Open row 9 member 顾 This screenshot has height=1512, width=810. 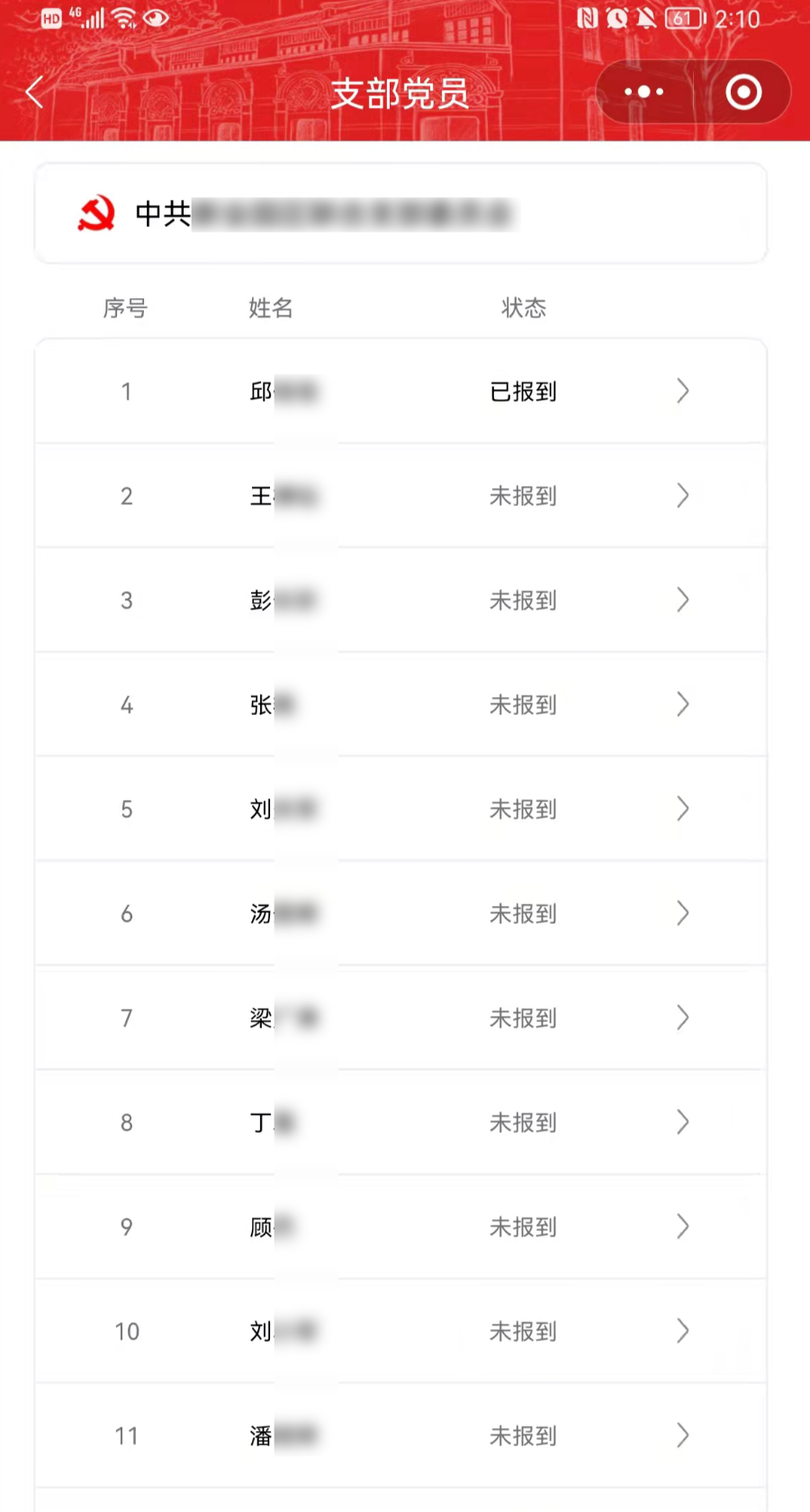[x=400, y=1227]
